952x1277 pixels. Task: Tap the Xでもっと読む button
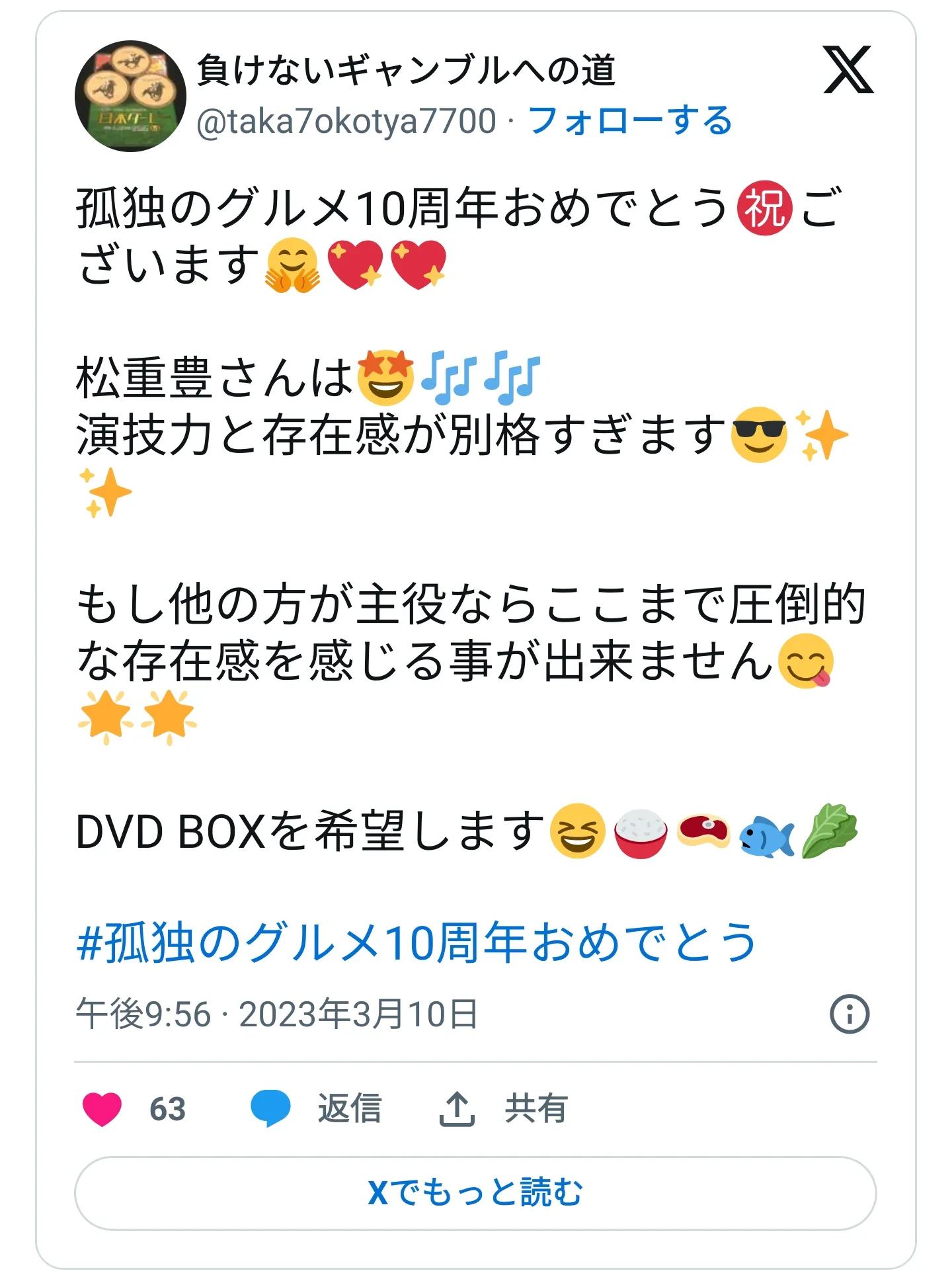pyautogui.click(x=475, y=1193)
